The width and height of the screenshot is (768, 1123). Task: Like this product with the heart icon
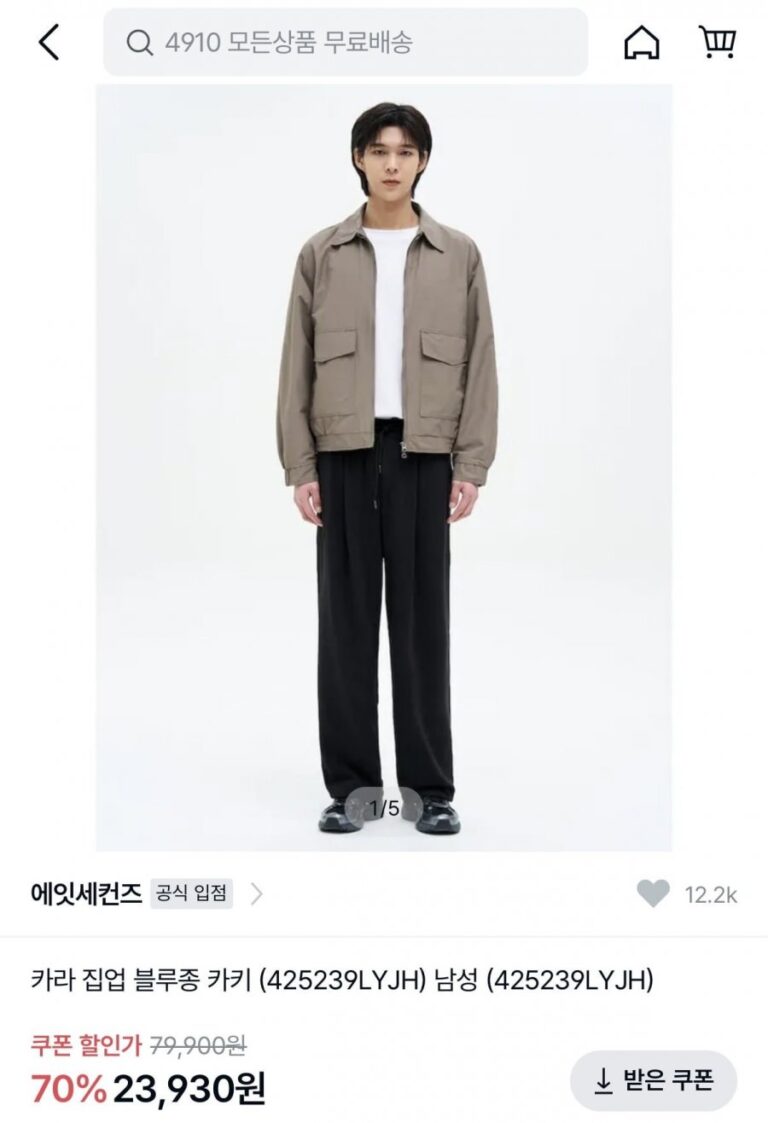click(653, 894)
